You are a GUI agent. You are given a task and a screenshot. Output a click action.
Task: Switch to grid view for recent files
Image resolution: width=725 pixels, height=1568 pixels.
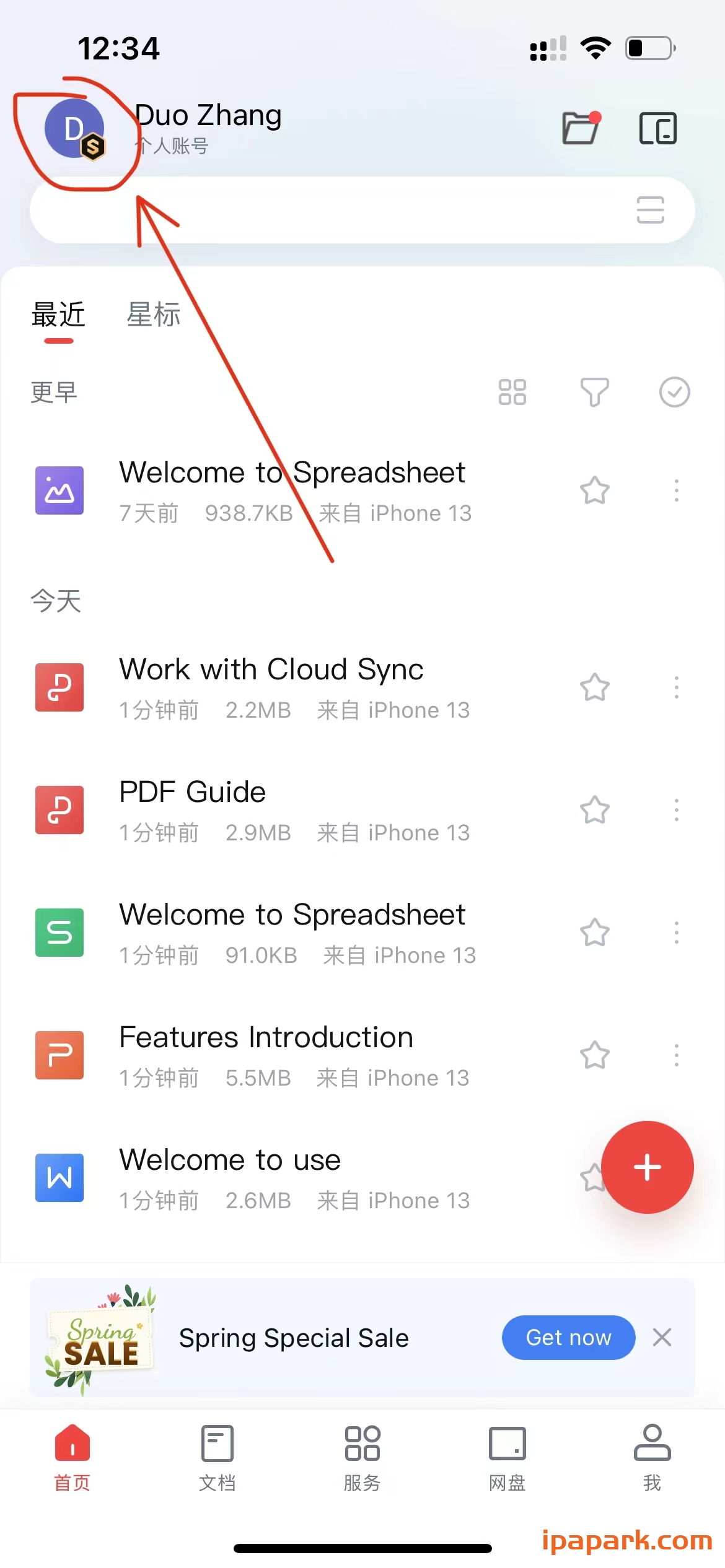[512, 392]
